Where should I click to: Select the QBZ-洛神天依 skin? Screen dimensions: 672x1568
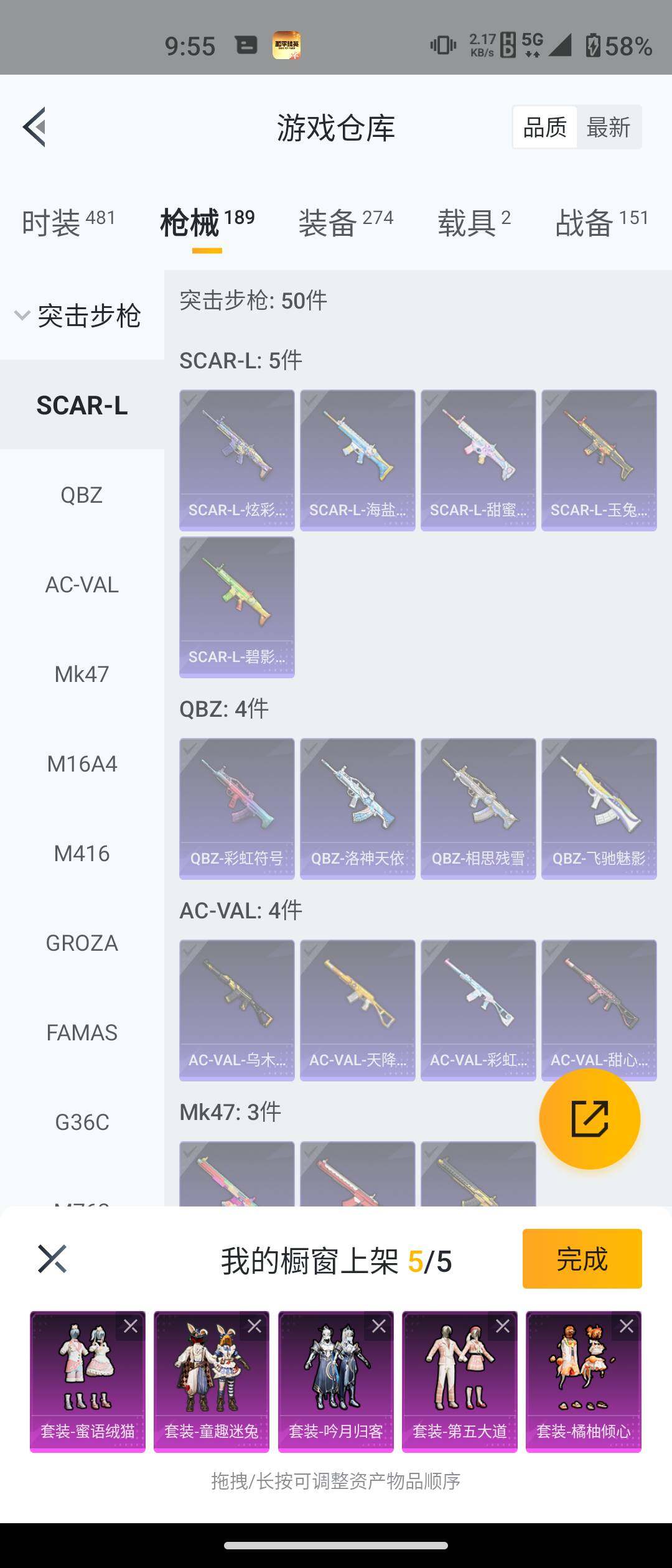(357, 808)
